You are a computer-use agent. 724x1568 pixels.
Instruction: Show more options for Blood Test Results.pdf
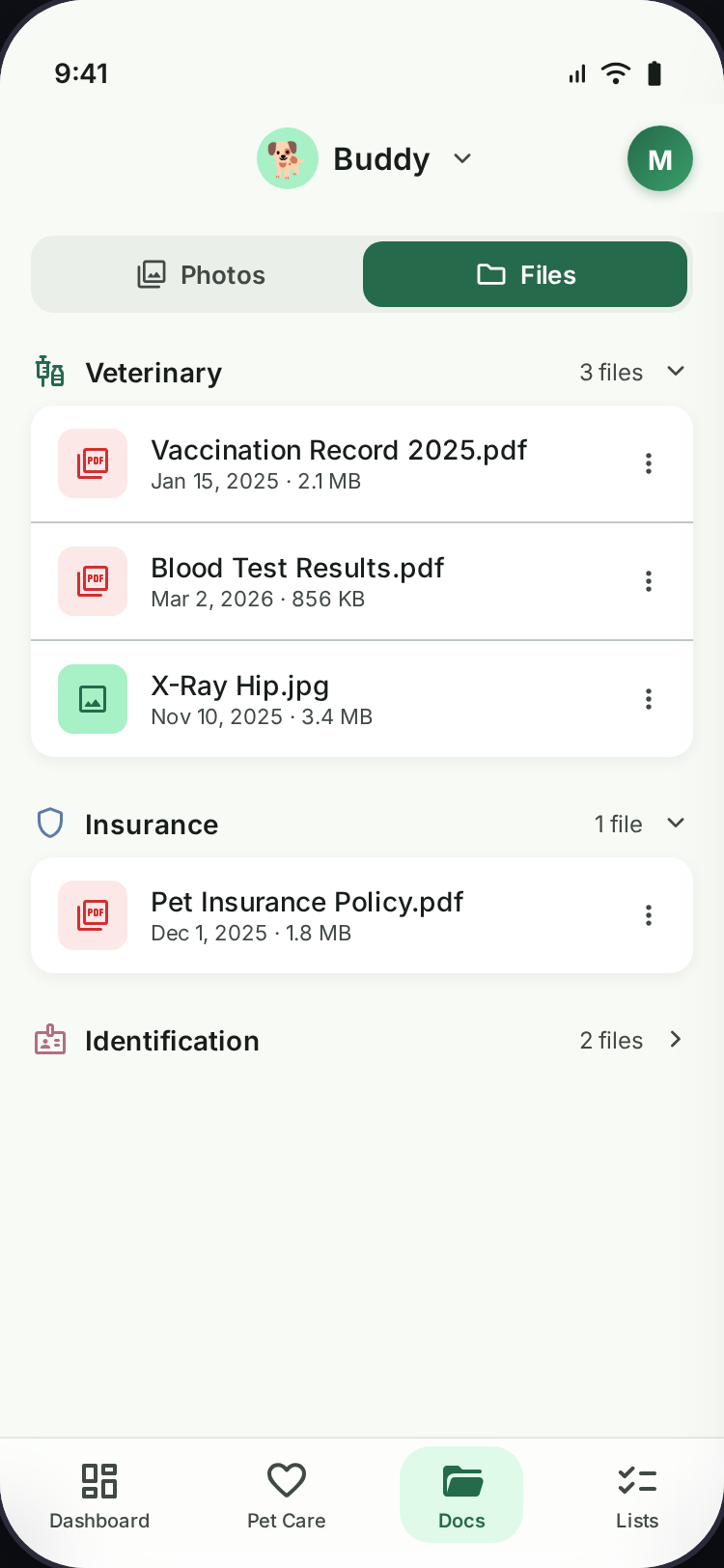click(x=649, y=581)
